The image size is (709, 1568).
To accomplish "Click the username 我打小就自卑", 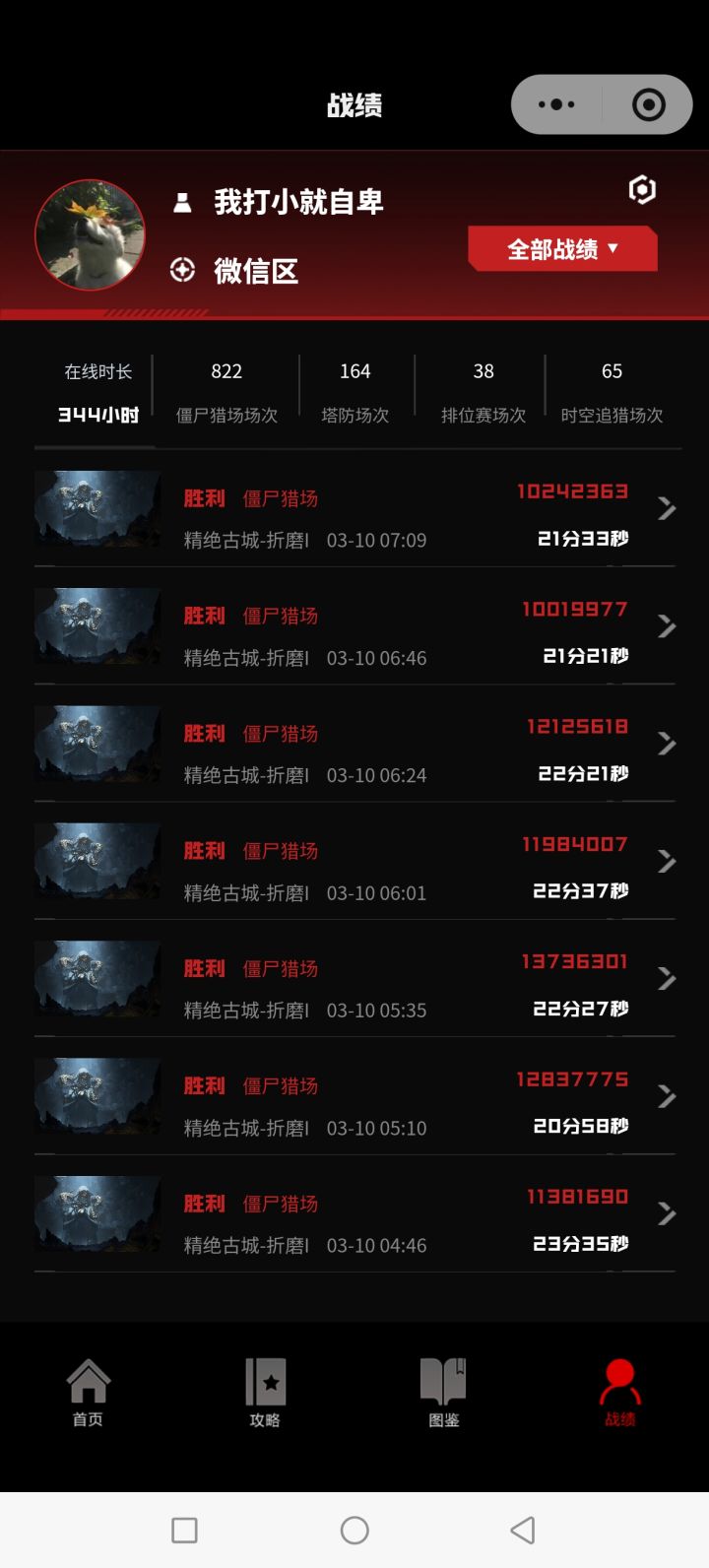I will 298,203.
